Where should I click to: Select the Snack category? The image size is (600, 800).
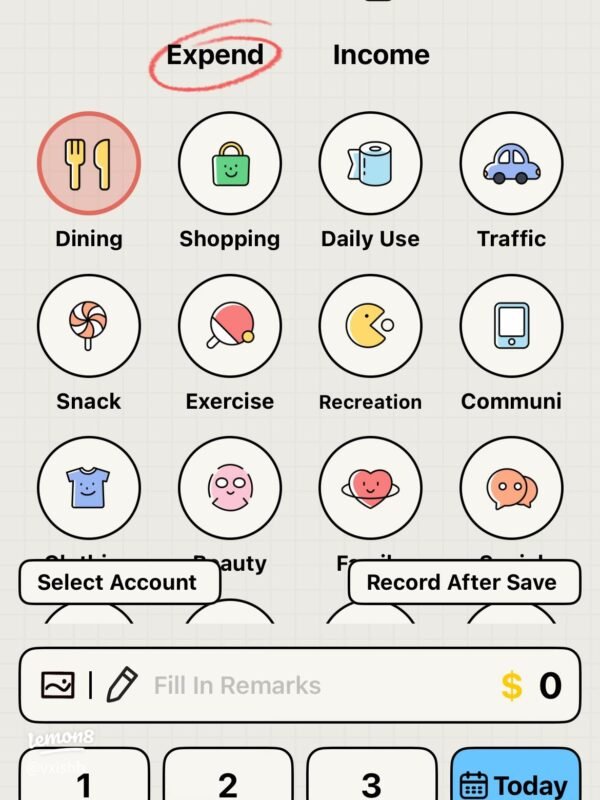click(x=89, y=326)
